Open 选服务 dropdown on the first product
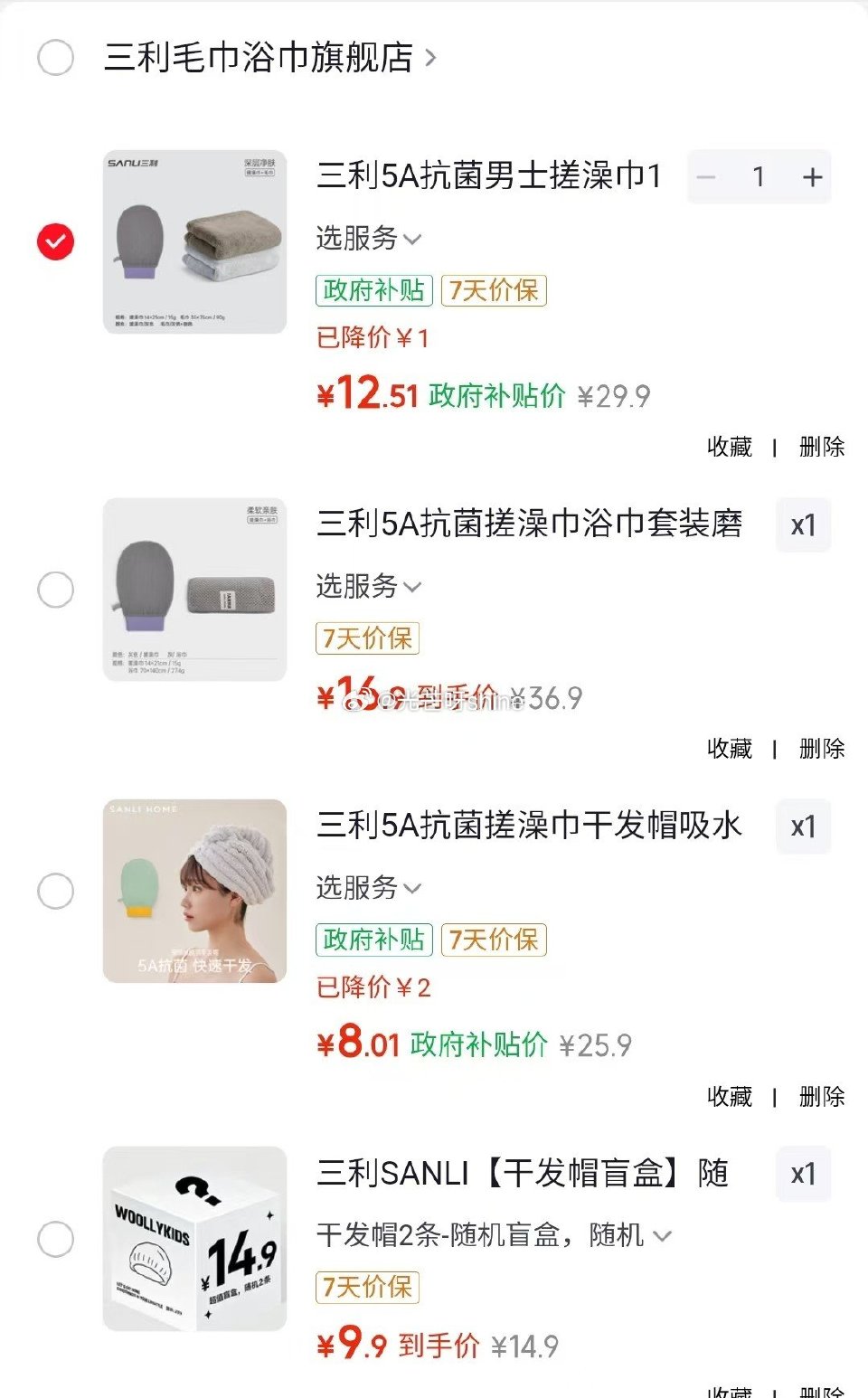This screenshot has height=1398, width=868. tap(365, 241)
